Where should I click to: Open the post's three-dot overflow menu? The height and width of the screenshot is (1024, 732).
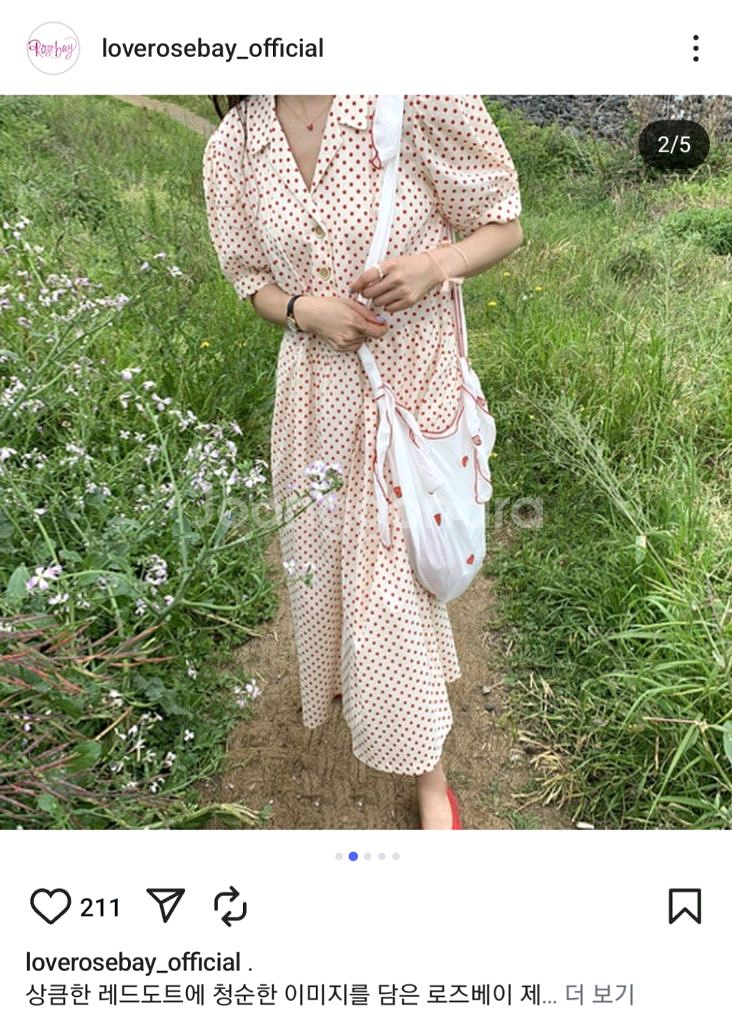click(695, 48)
